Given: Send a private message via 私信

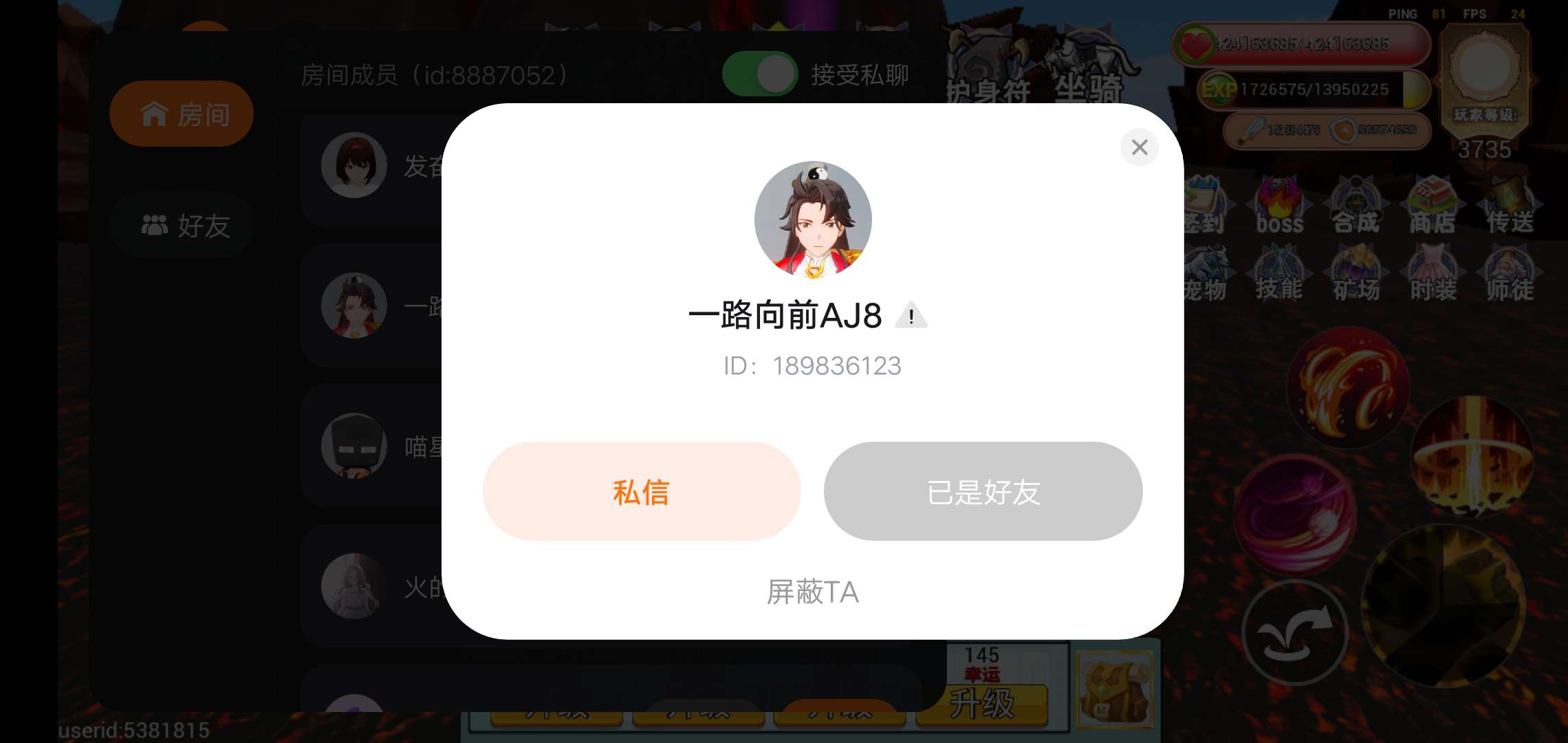Looking at the screenshot, I should (x=641, y=492).
